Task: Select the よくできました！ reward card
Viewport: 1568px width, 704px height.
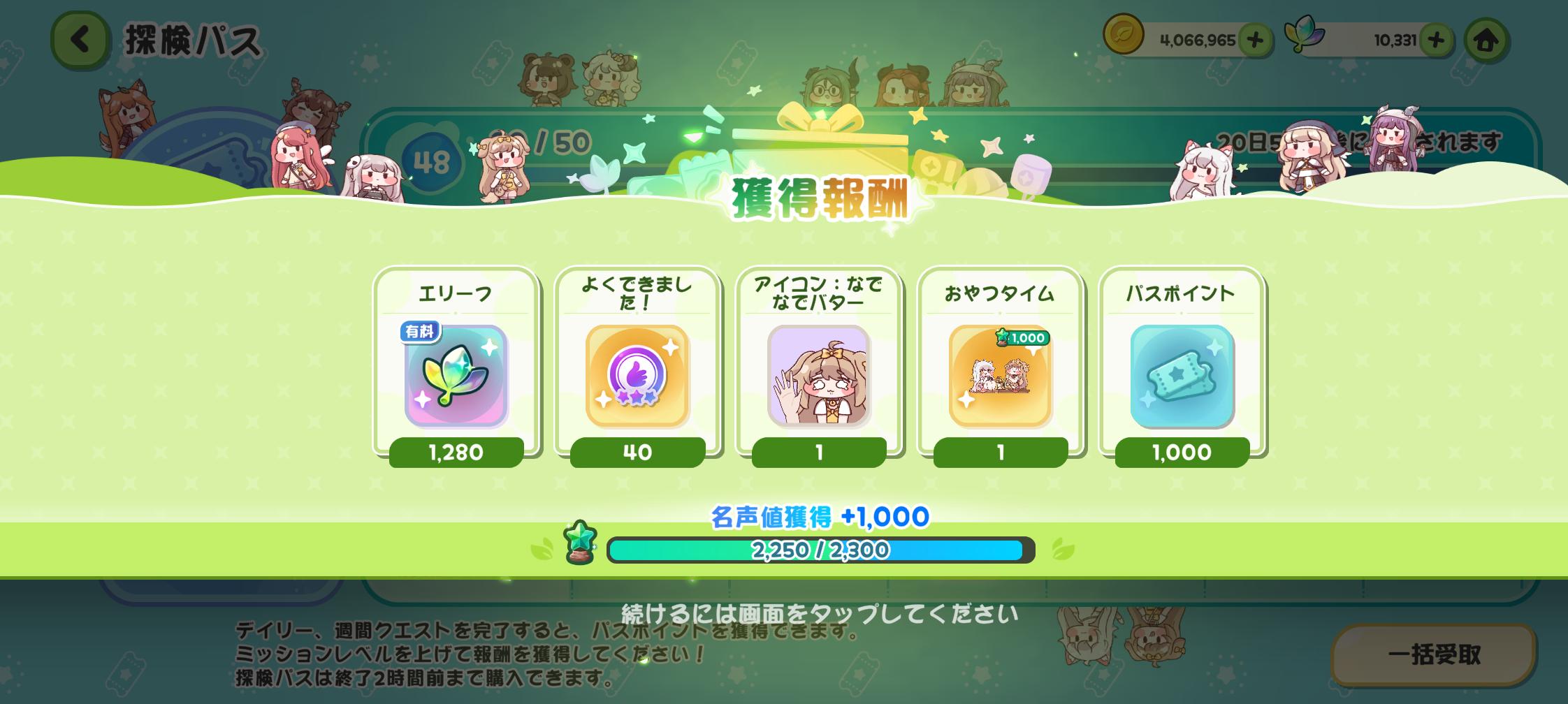Action: coord(637,368)
